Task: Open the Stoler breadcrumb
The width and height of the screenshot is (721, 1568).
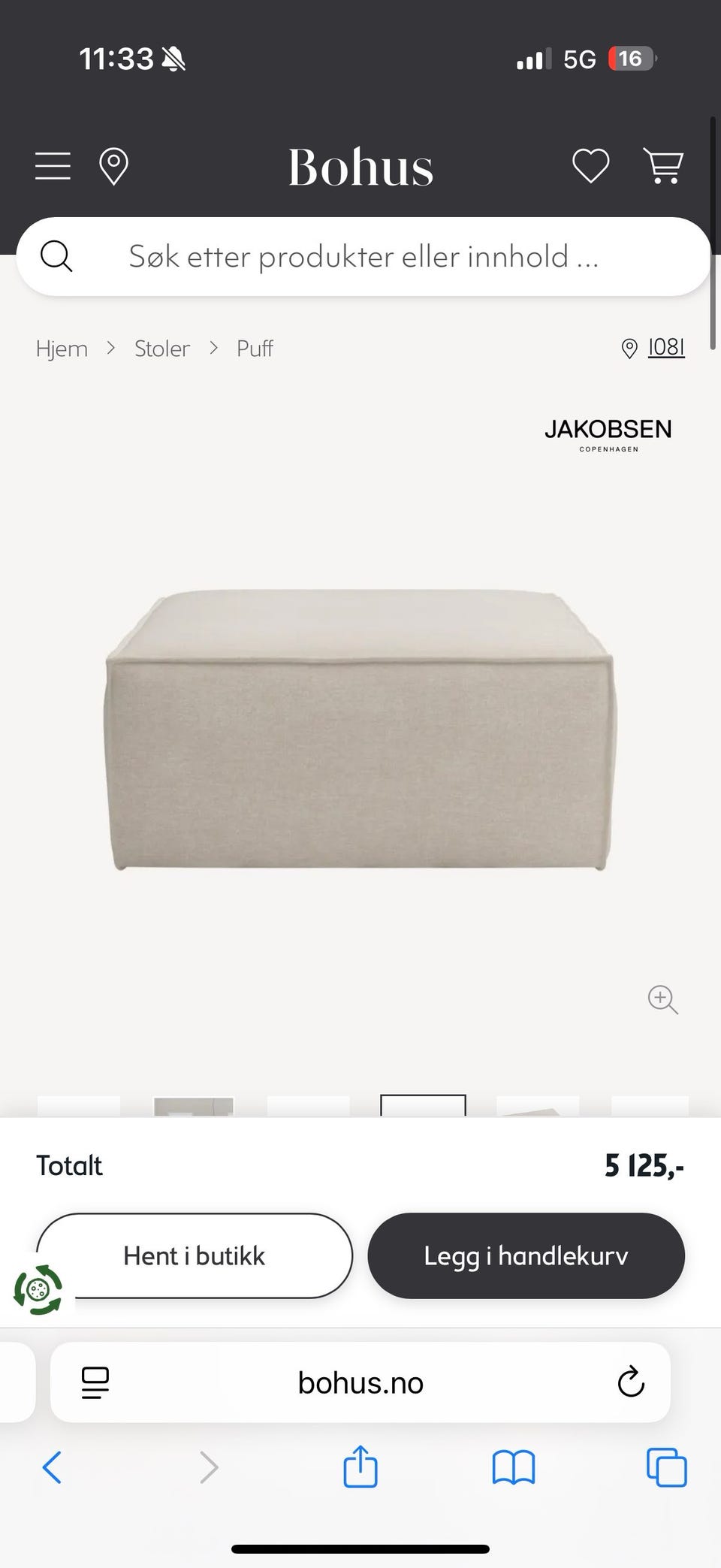Action: [162, 349]
